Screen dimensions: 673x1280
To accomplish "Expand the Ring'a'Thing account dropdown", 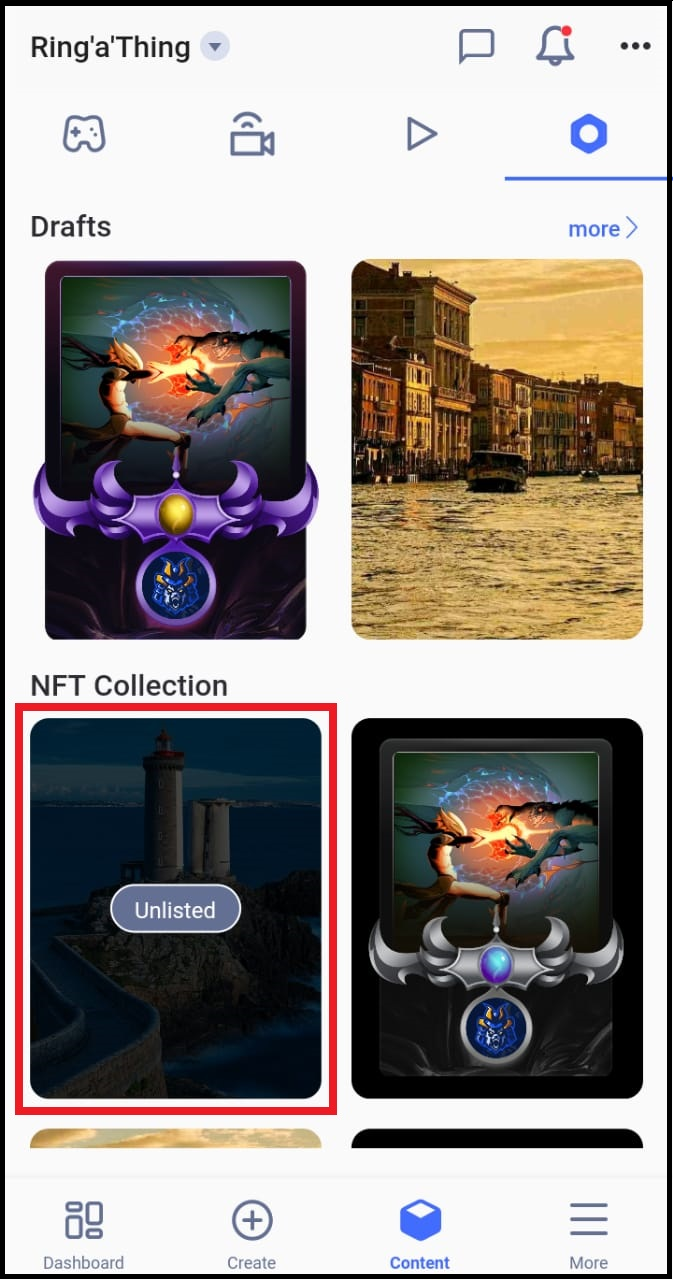I will point(215,46).
